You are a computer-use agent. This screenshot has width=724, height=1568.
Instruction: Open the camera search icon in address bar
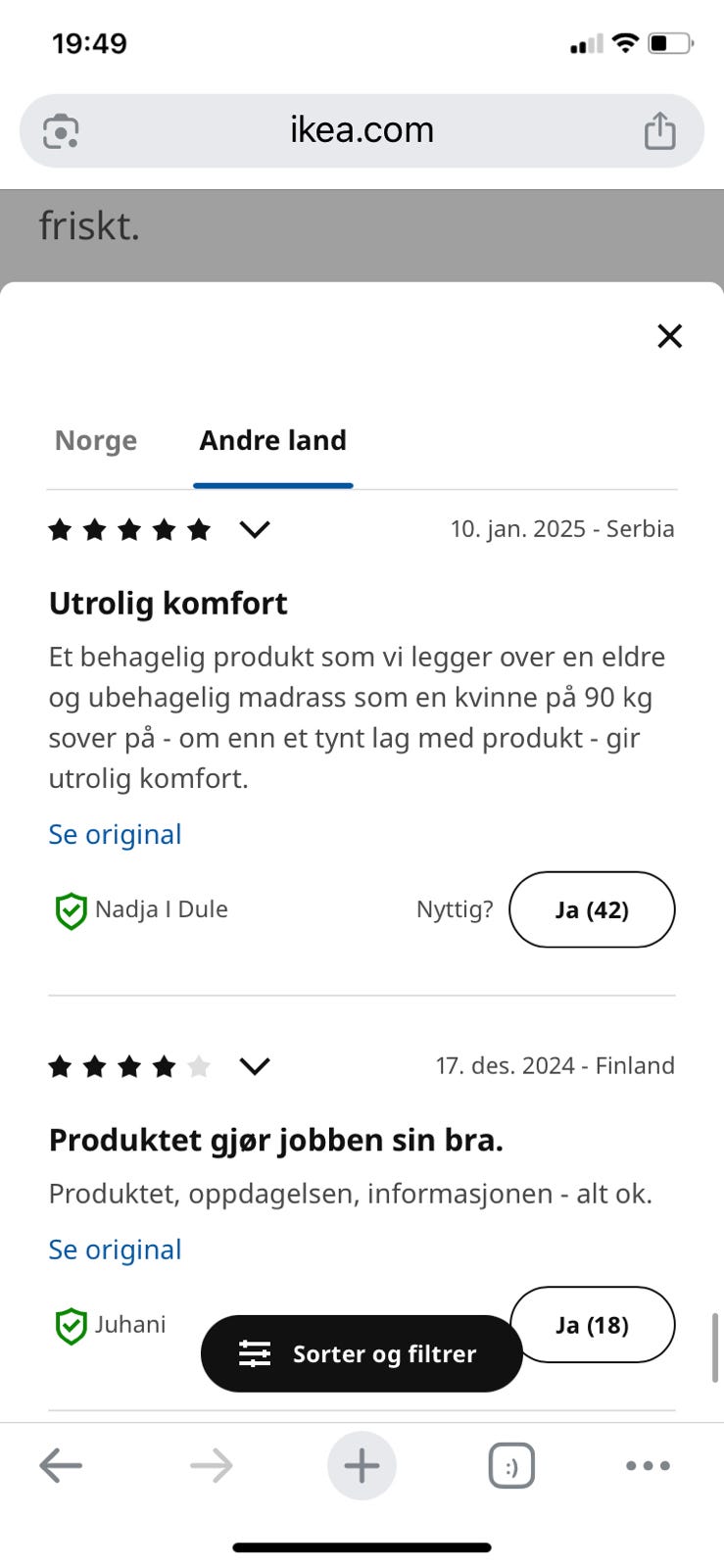pyautogui.click(x=61, y=131)
